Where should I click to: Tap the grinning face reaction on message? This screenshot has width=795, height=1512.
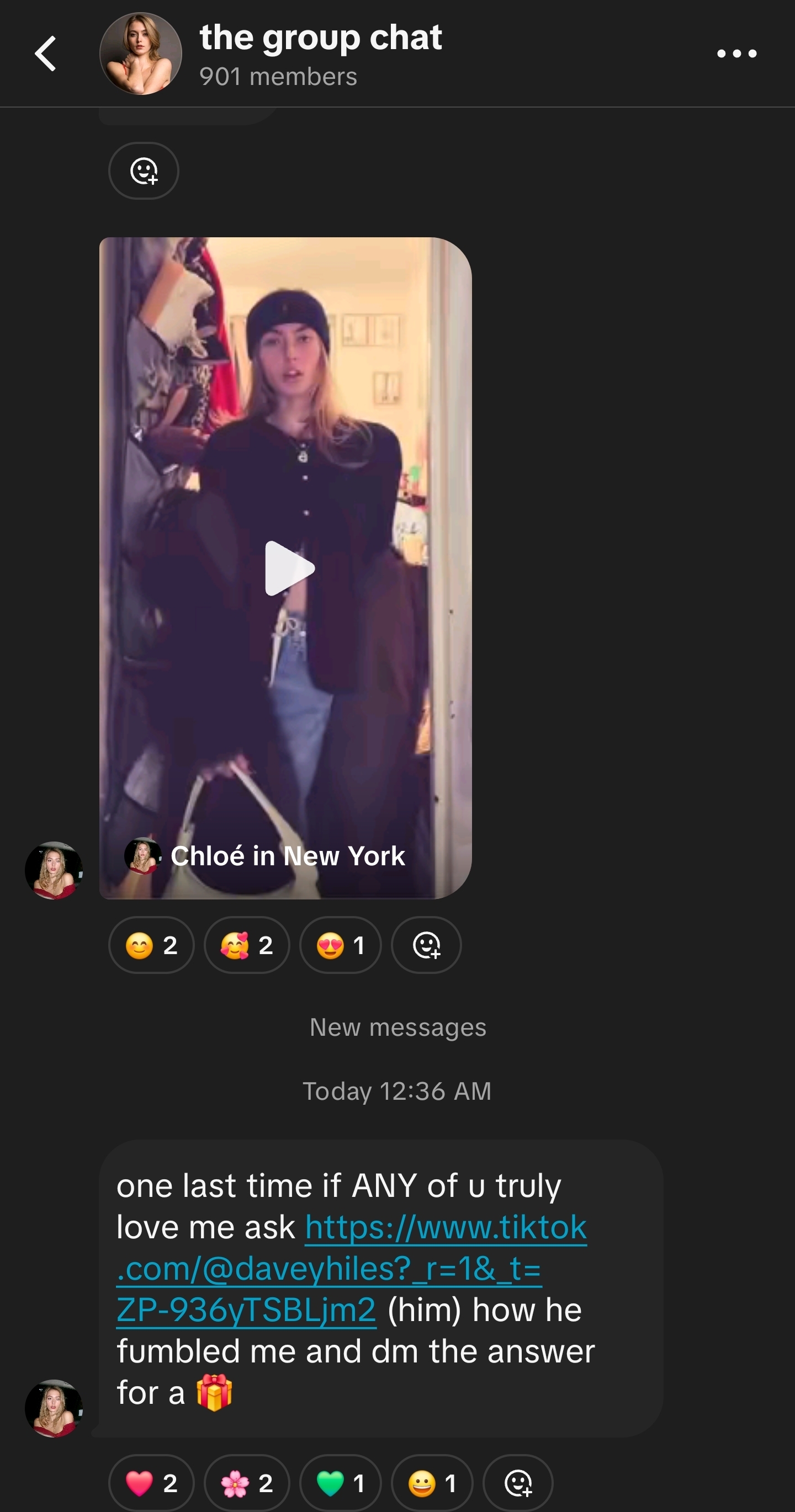click(432, 1483)
